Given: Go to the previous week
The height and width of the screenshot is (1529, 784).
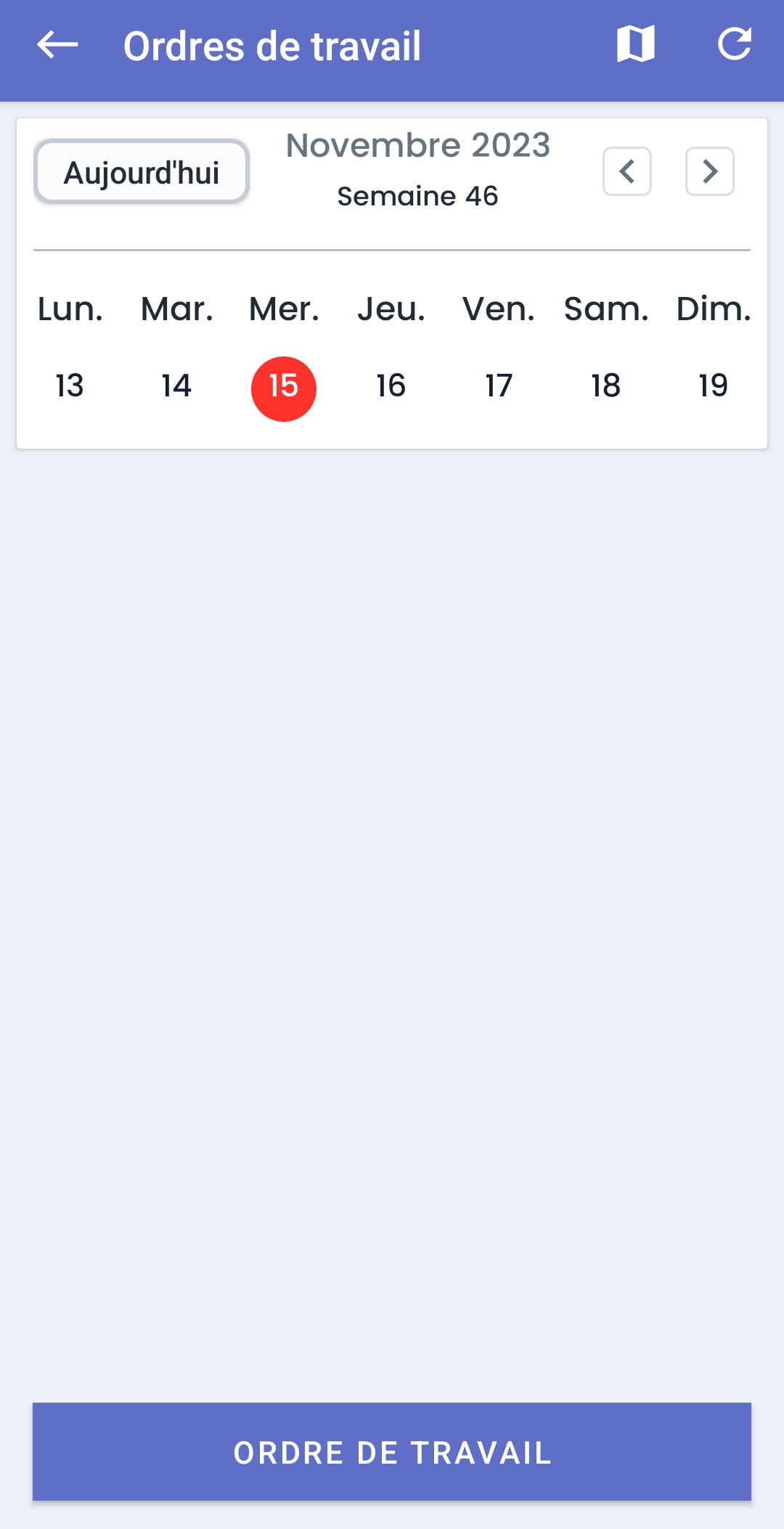Looking at the screenshot, I should click(627, 171).
